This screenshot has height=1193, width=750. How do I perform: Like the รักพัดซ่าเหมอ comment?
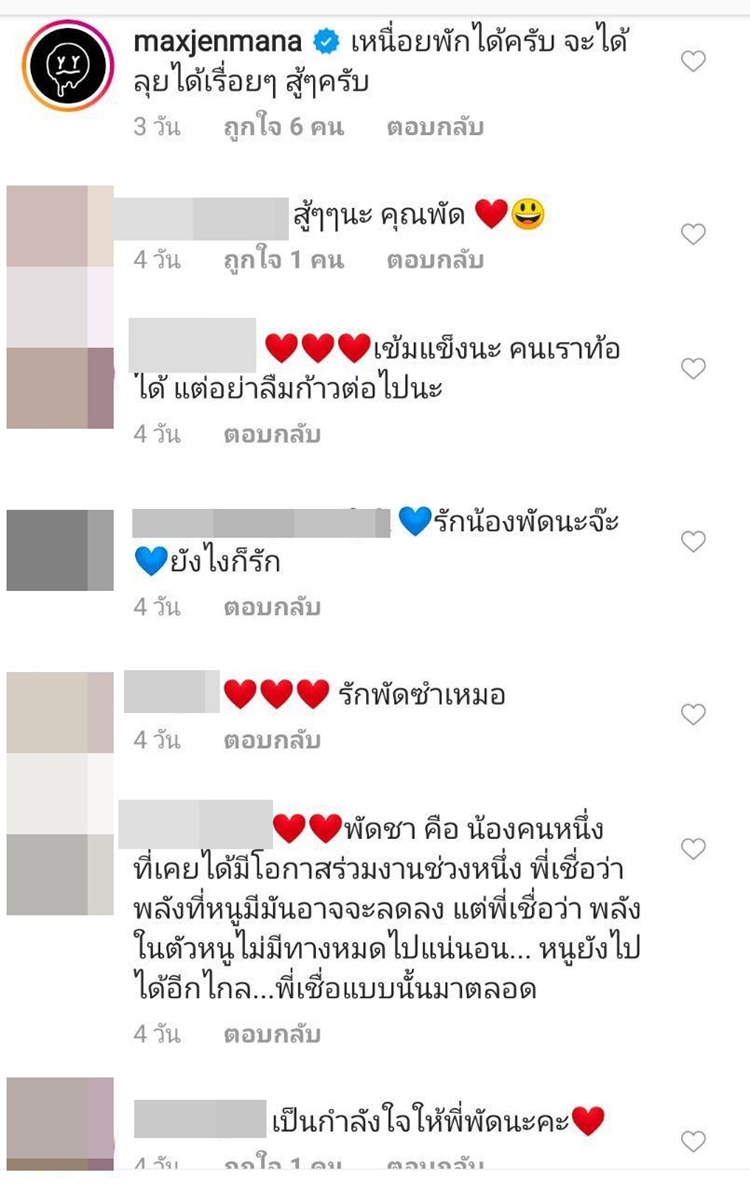693,714
